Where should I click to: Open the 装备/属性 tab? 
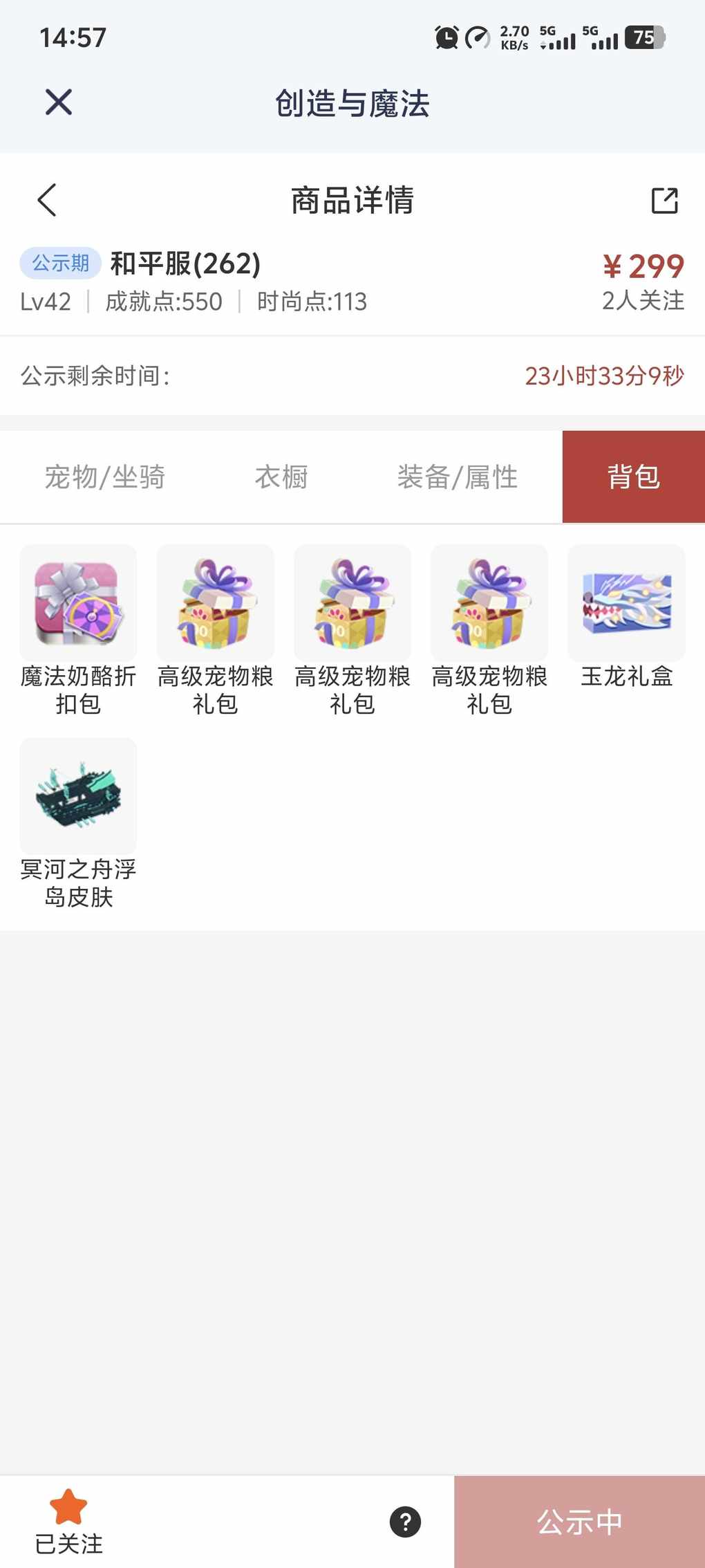tap(457, 477)
